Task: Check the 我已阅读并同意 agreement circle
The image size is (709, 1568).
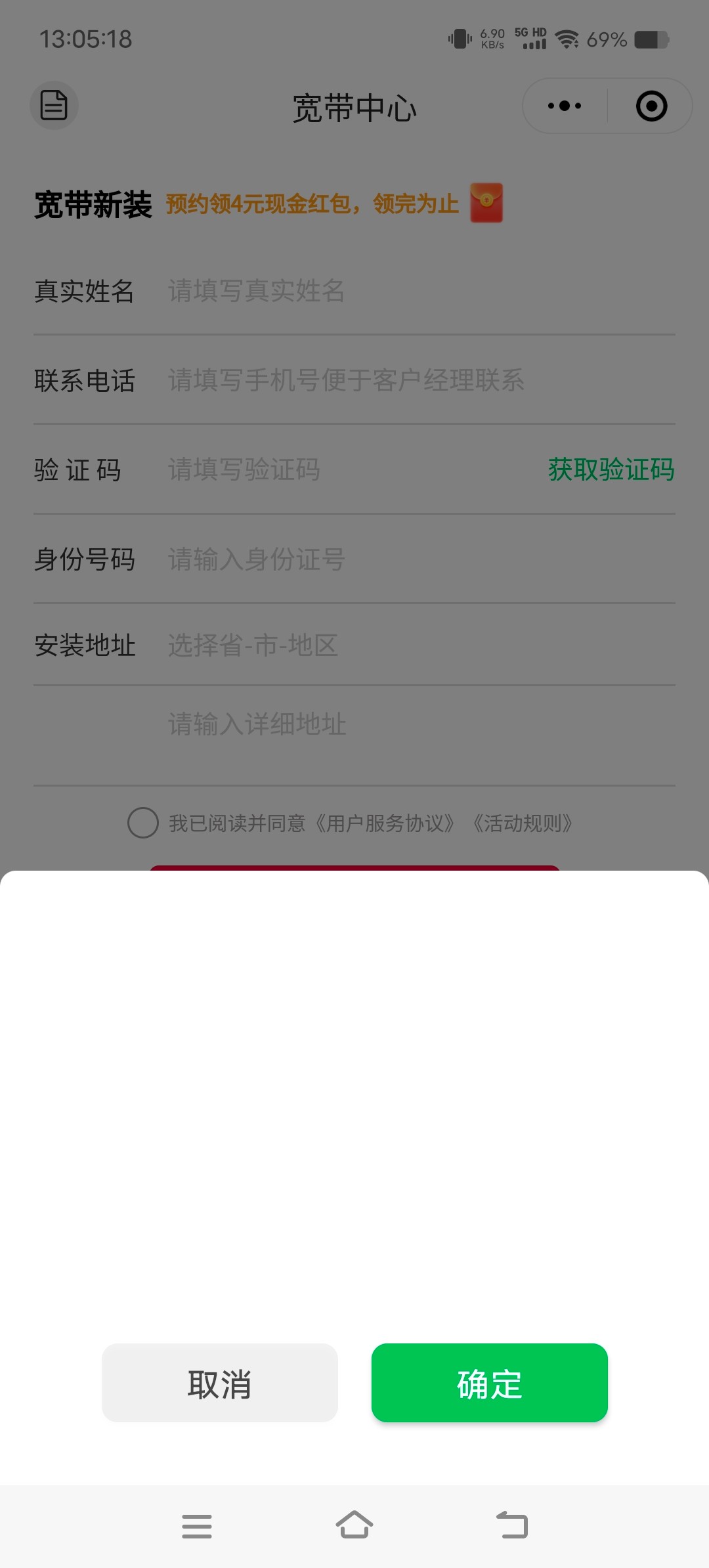Action: click(143, 823)
